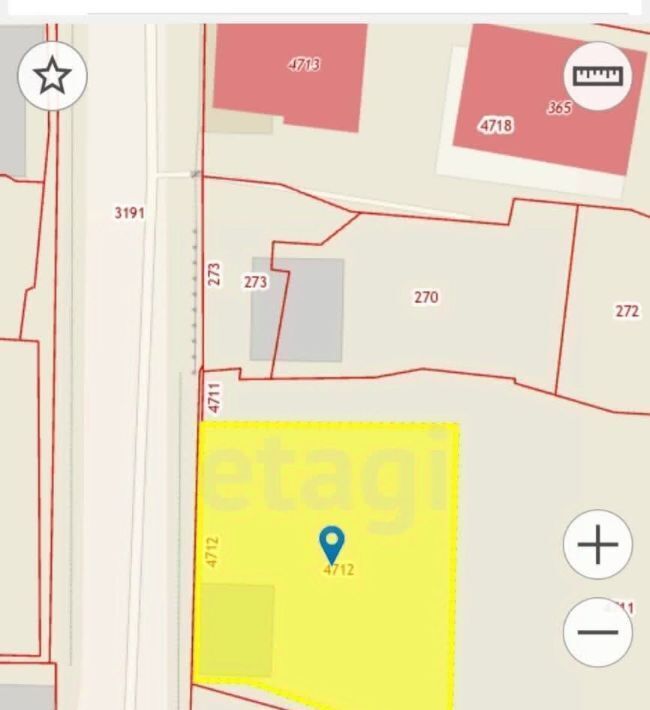650x710 pixels.
Task: Zoom in on the map
Action: [x=598, y=545]
